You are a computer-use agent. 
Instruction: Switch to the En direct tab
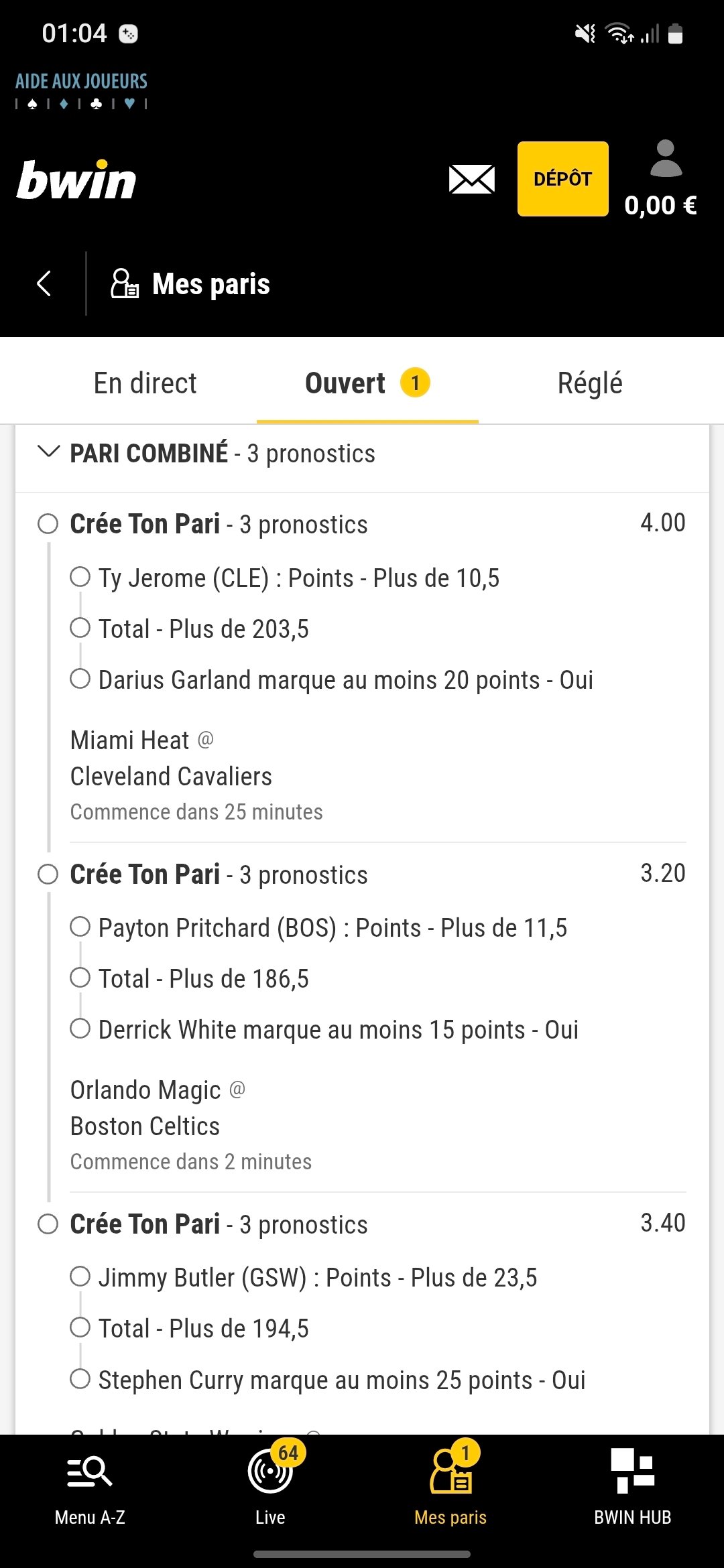tap(145, 383)
